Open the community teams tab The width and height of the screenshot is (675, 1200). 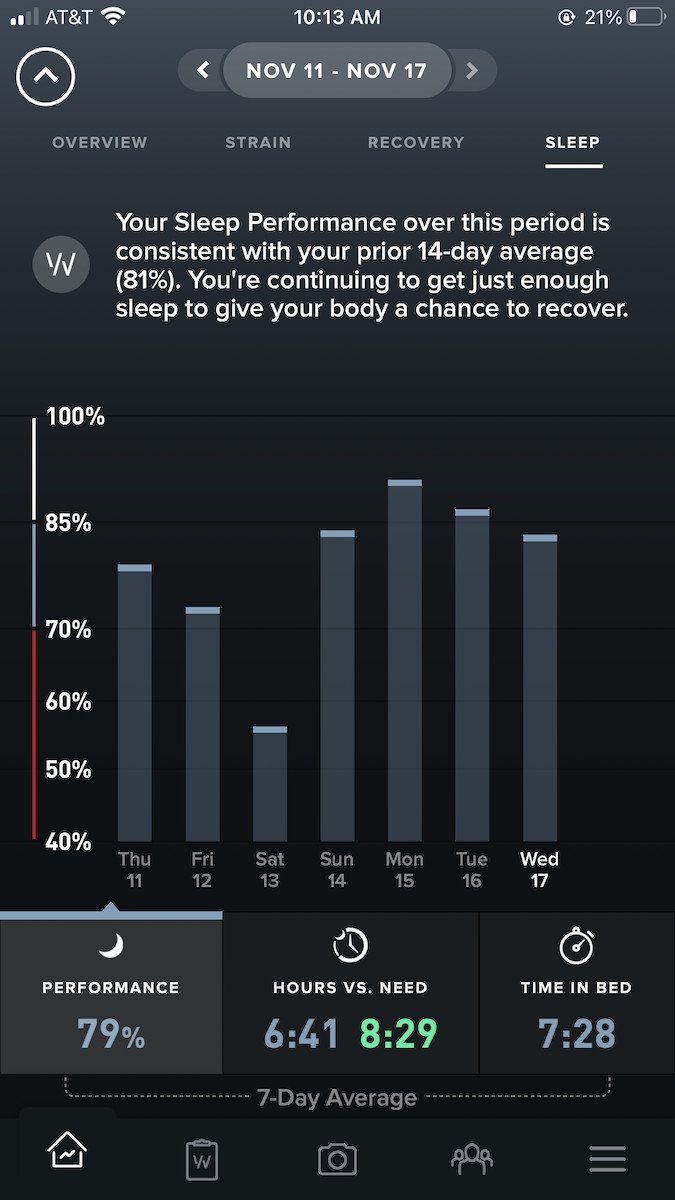[472, 1159]
